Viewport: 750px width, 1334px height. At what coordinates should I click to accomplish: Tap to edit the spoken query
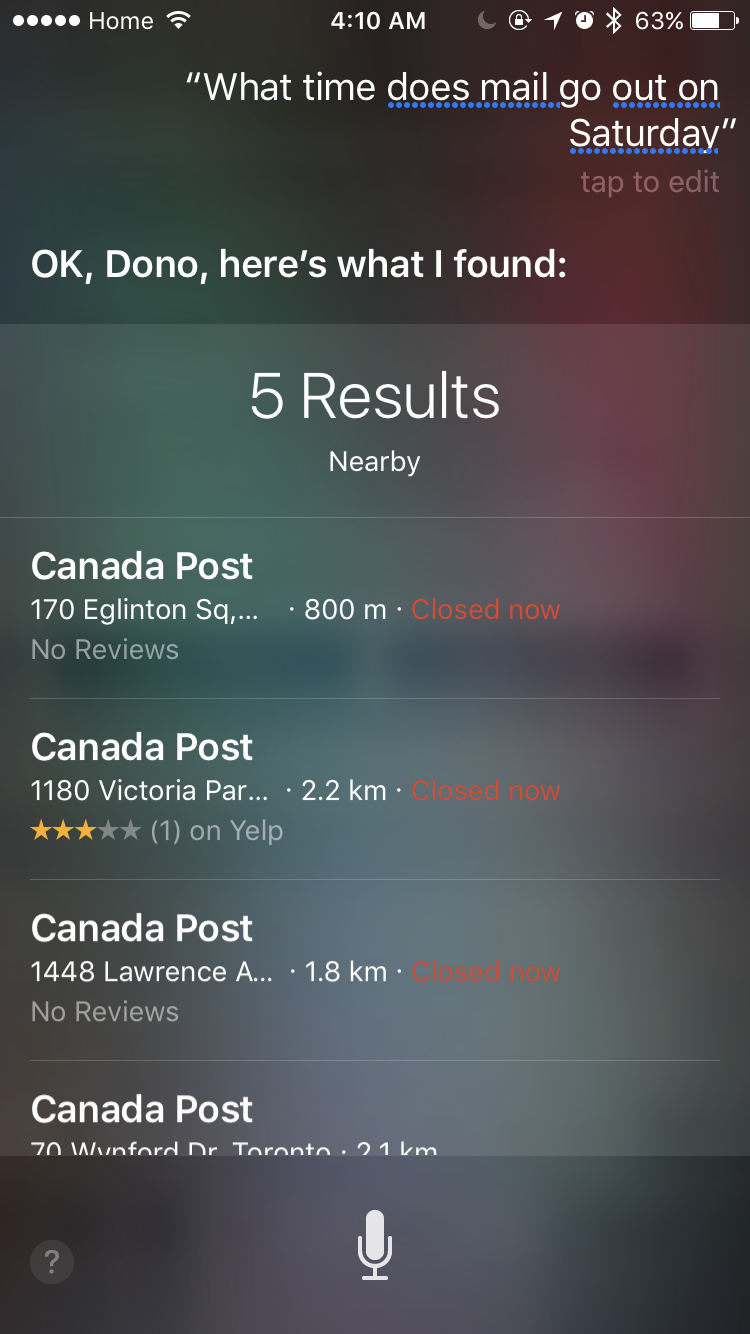(x=649, y=182)
